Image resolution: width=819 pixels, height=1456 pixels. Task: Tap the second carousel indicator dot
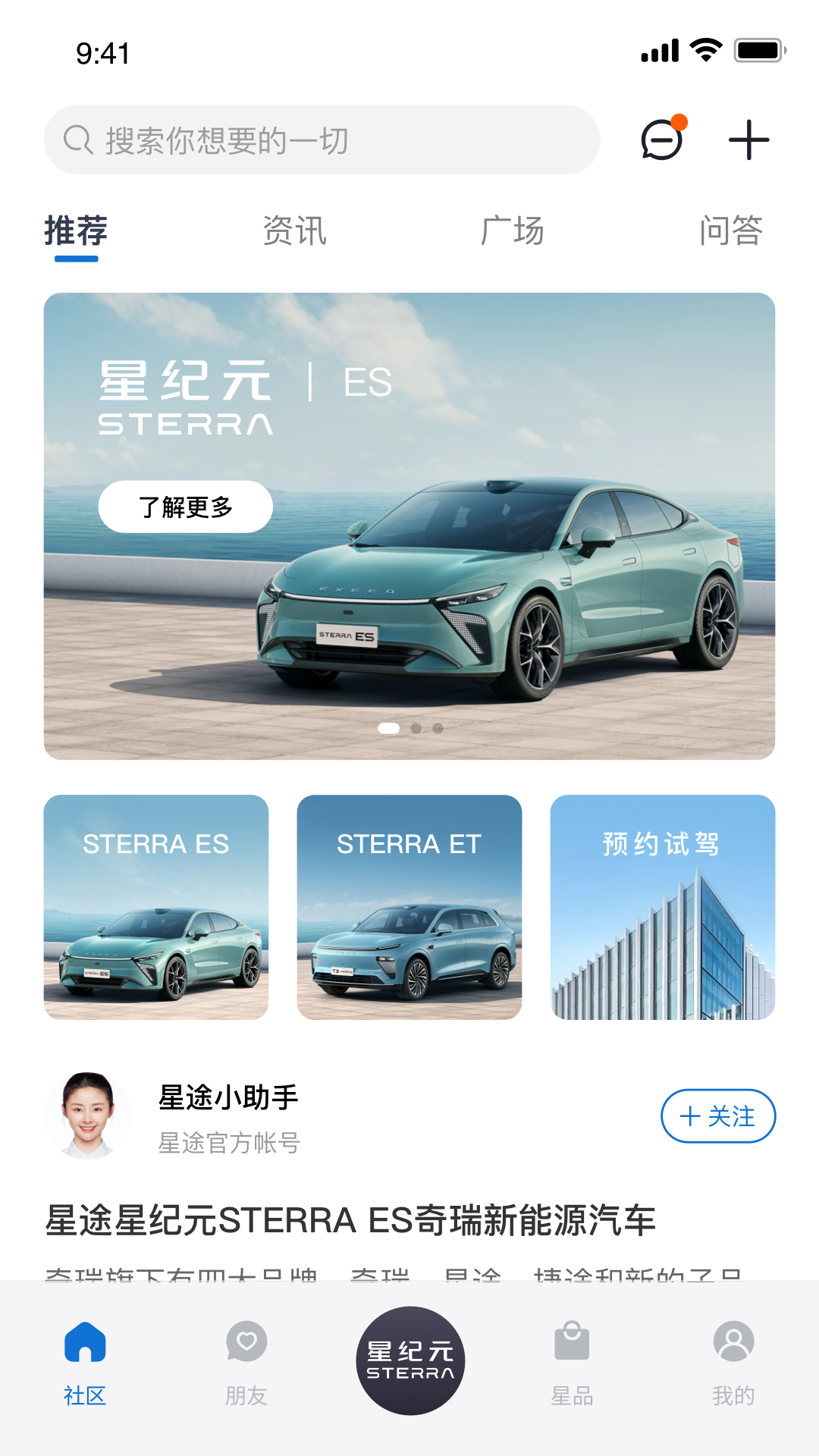(x=416, y=728)
